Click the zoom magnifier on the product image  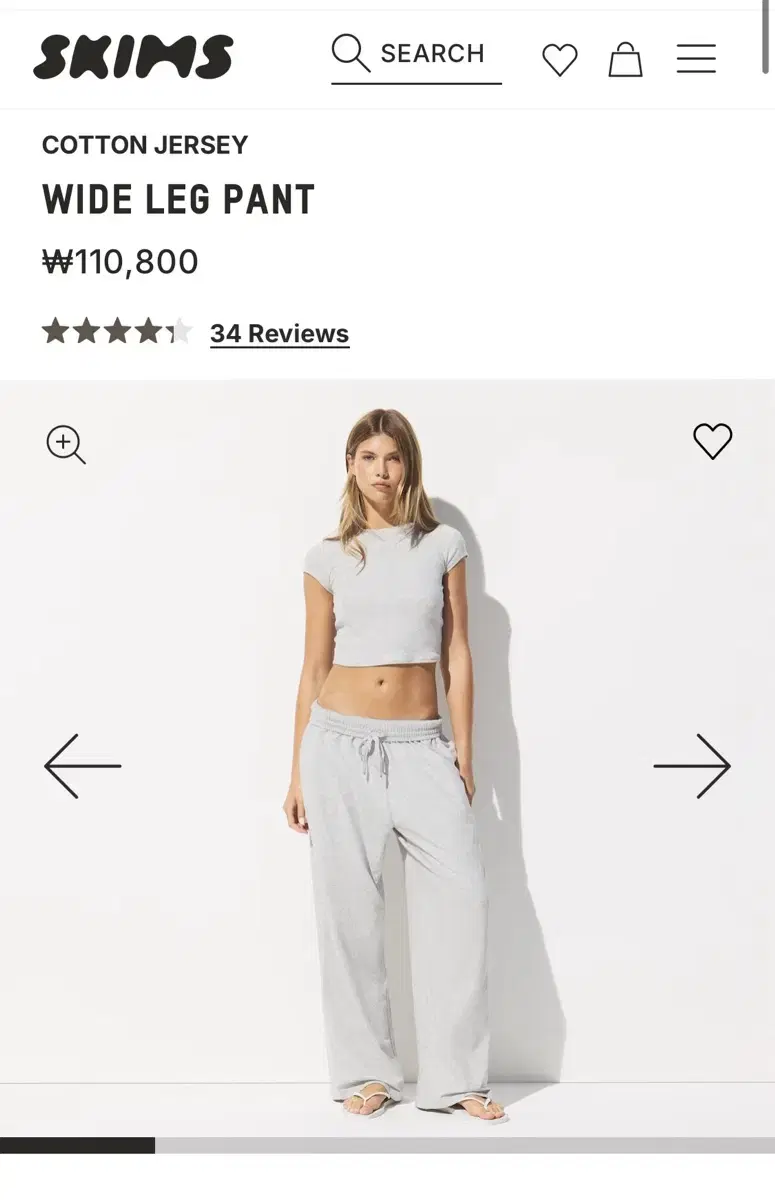pyautogui.click(x=65, y=443)
